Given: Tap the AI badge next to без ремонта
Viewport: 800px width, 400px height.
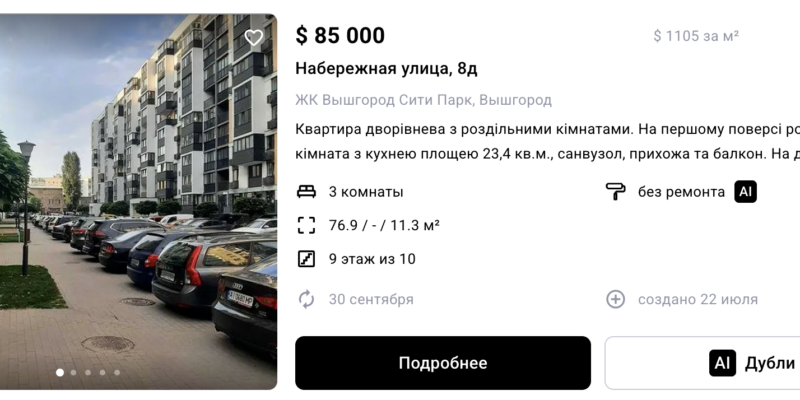Looking at the screenshot, I should [745, 192].
